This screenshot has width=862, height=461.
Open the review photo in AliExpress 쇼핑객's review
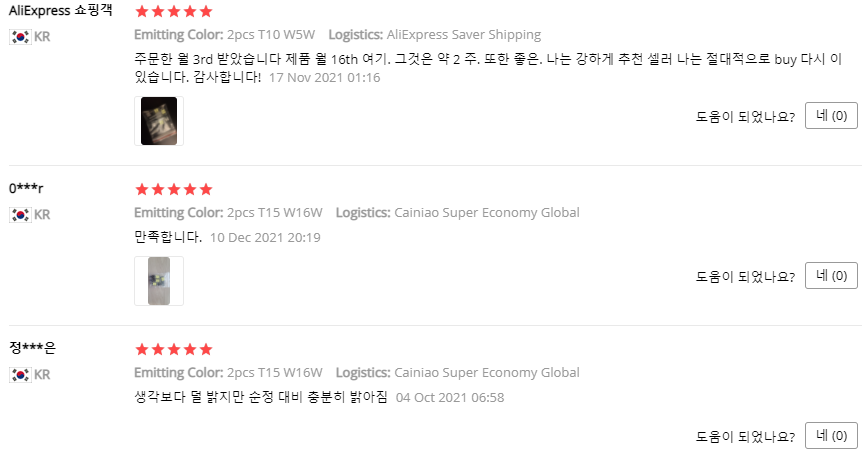[159, 121]
